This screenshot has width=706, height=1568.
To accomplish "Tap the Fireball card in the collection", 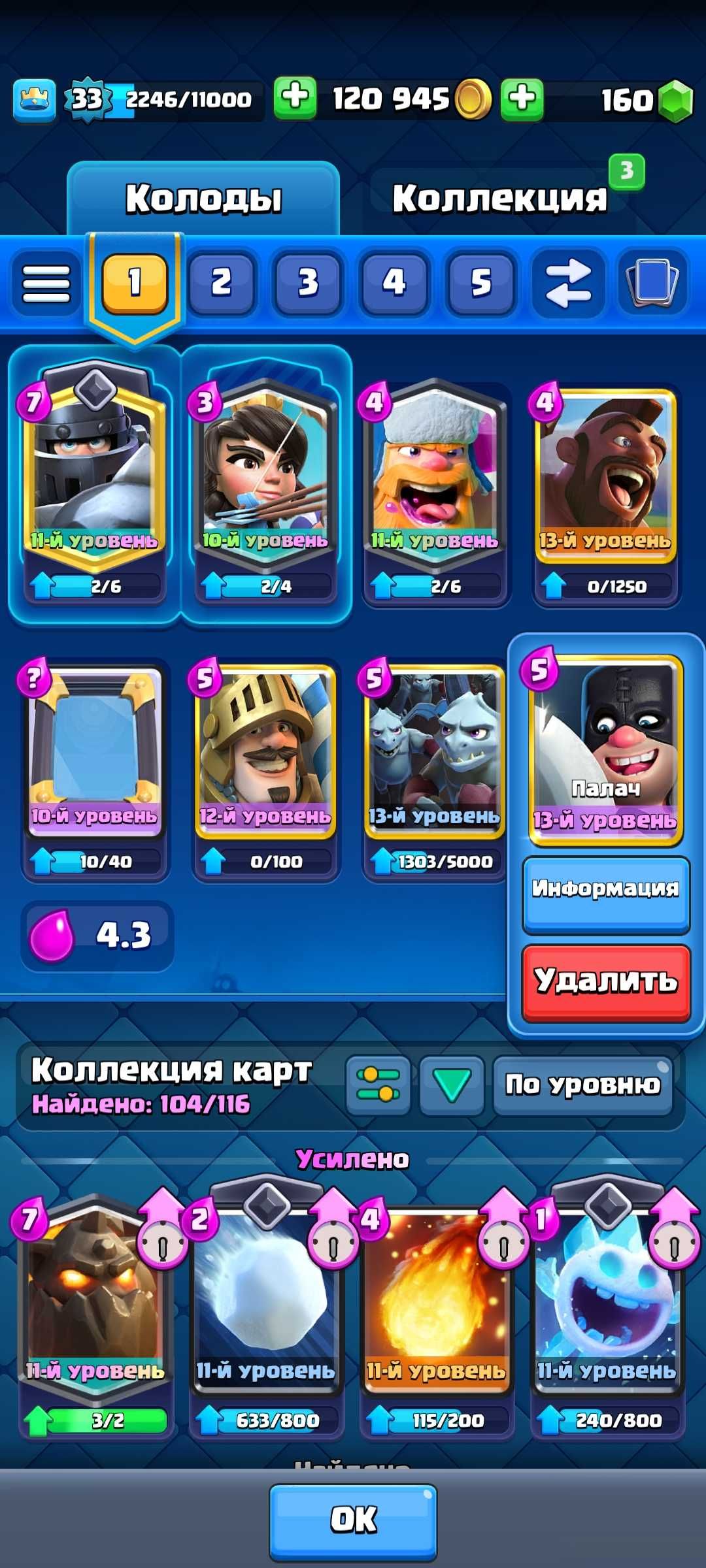I will tap(435, 1300).
